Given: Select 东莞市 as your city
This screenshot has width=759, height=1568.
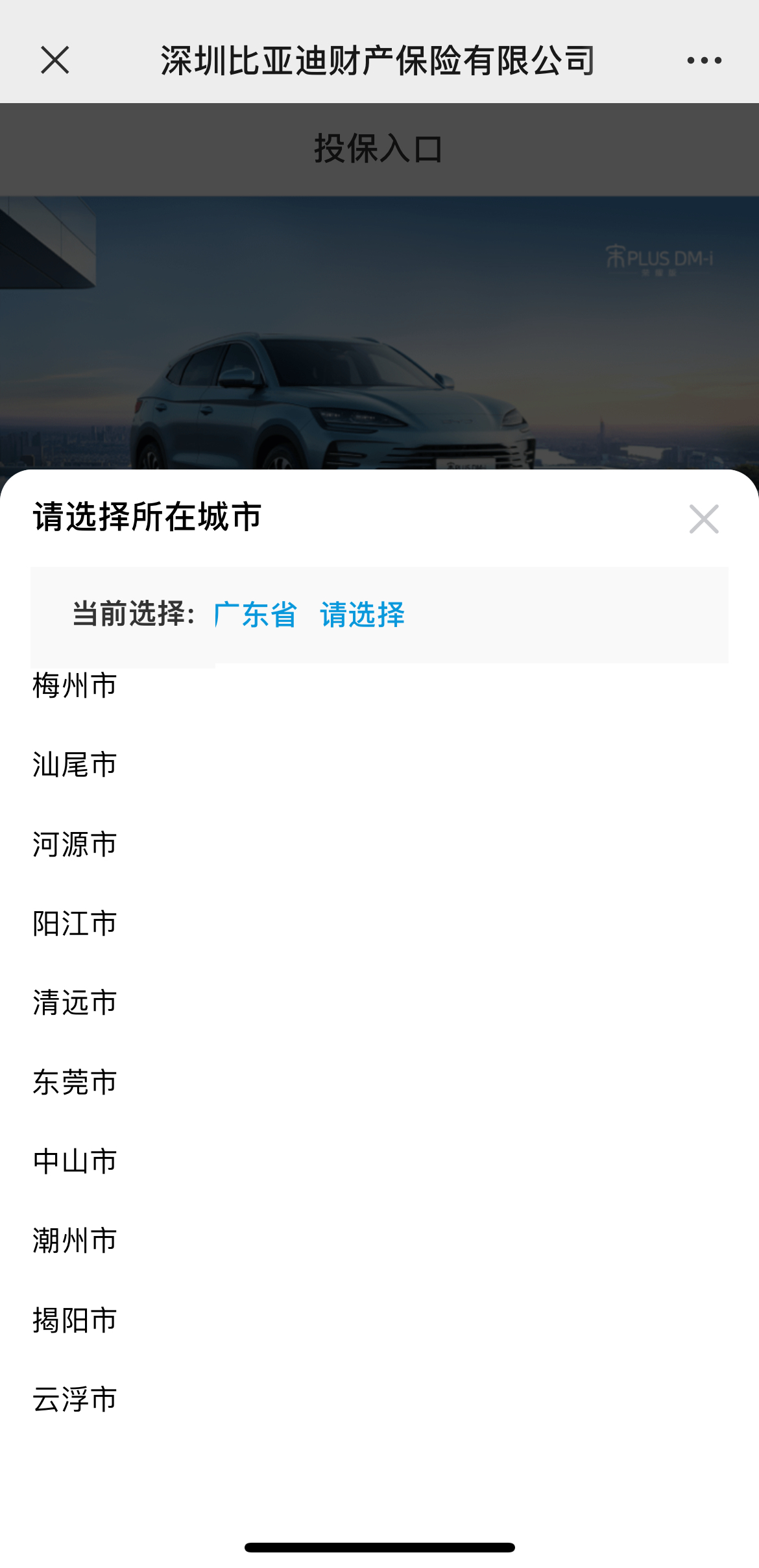Looking at the screenshot, I should 75,1082.
